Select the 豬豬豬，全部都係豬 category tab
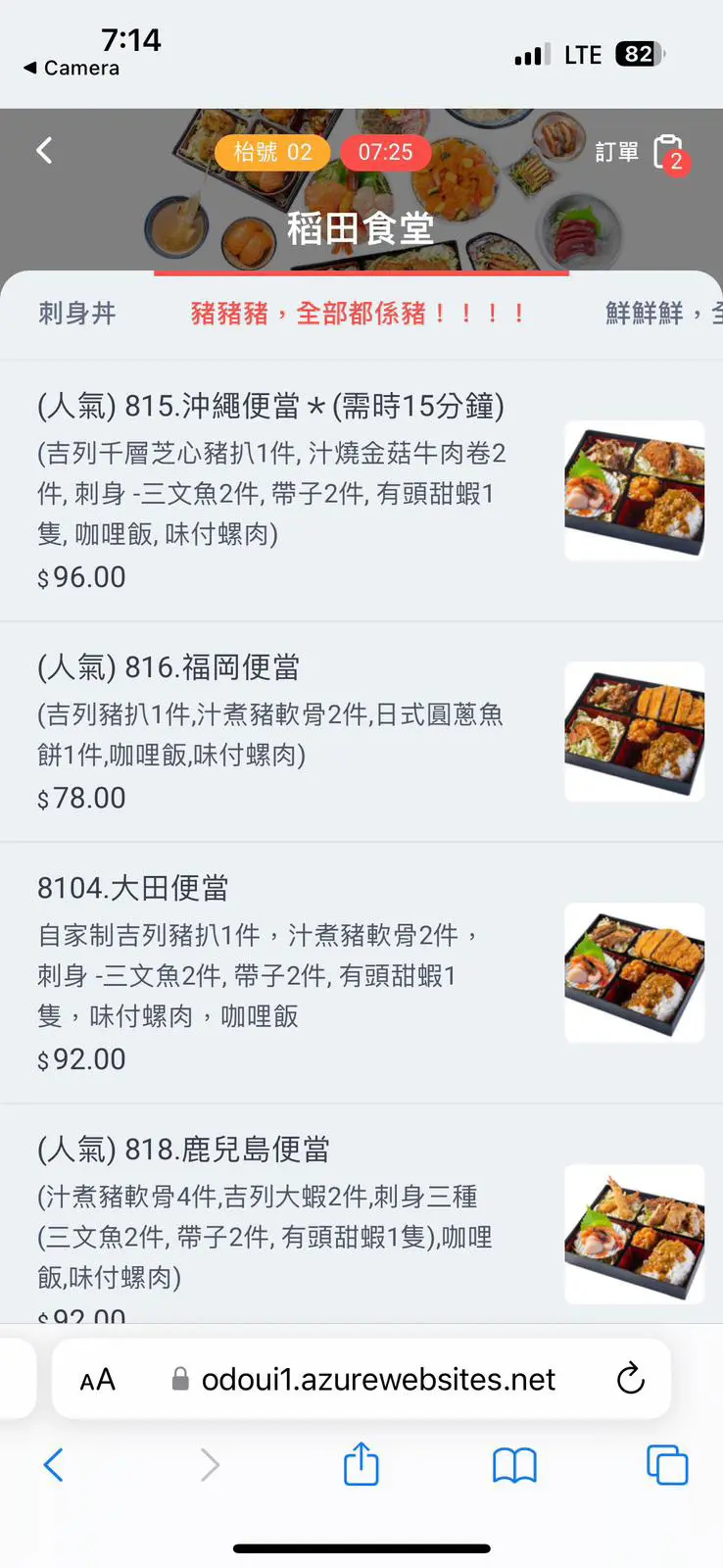This screenshot has width=723, height=1568. 359,314
